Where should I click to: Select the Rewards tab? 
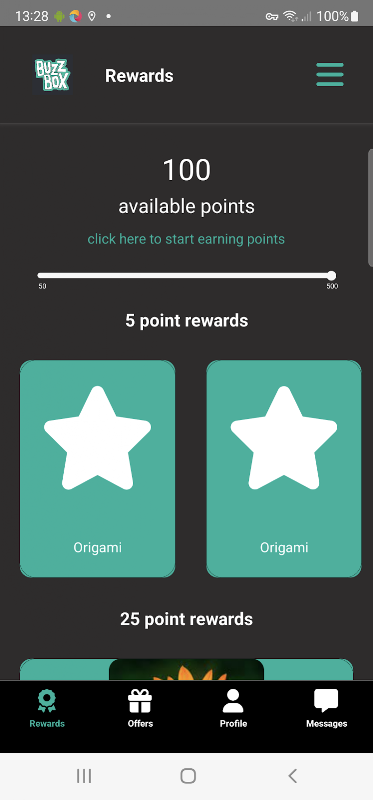tap(47, 708)
